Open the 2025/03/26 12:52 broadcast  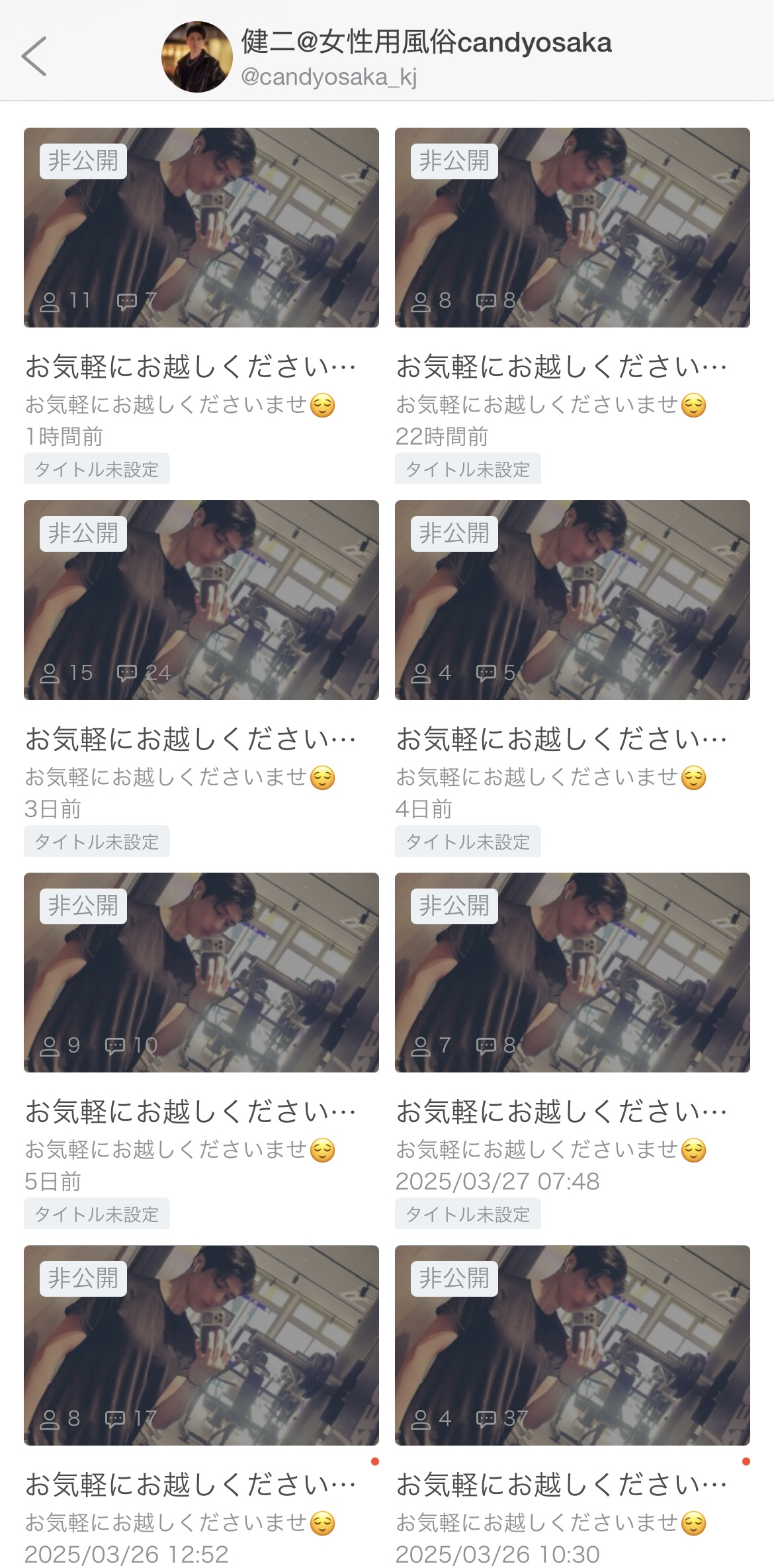pyautogui.click(x=201, y=1345)
